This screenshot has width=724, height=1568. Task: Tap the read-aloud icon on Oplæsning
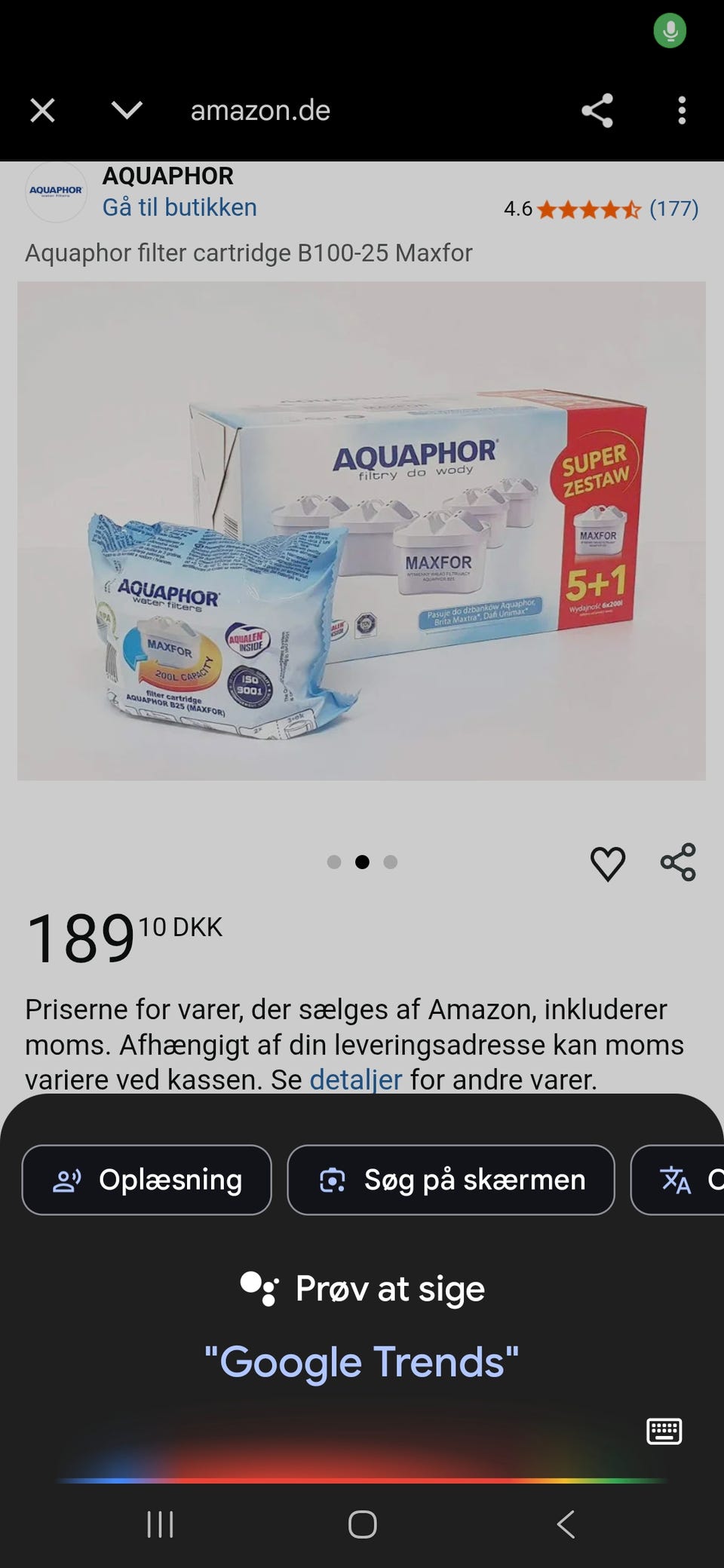point(68,1179)
